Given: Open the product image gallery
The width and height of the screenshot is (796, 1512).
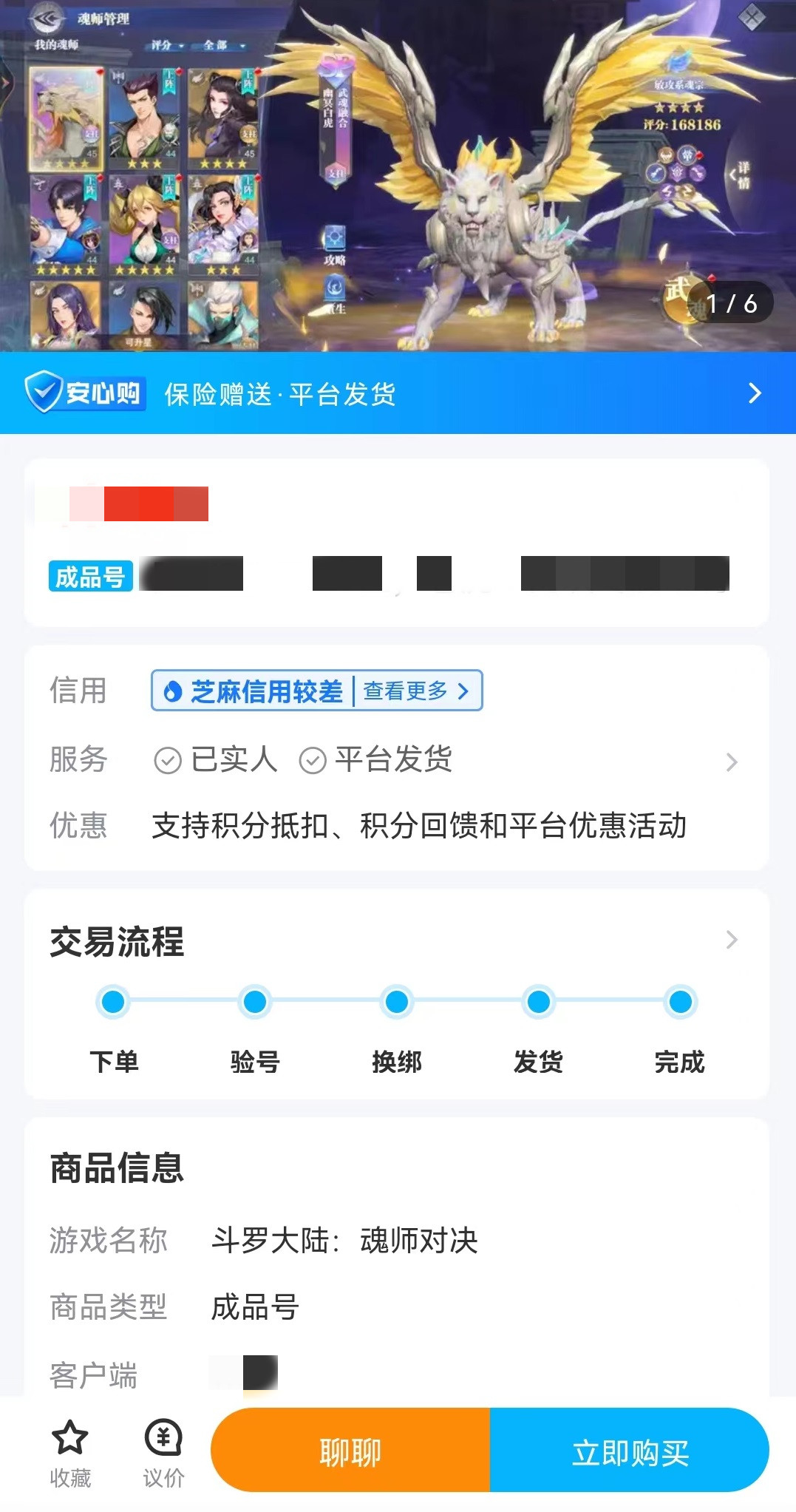Looking at the screenshot, I should coord(398,176).
